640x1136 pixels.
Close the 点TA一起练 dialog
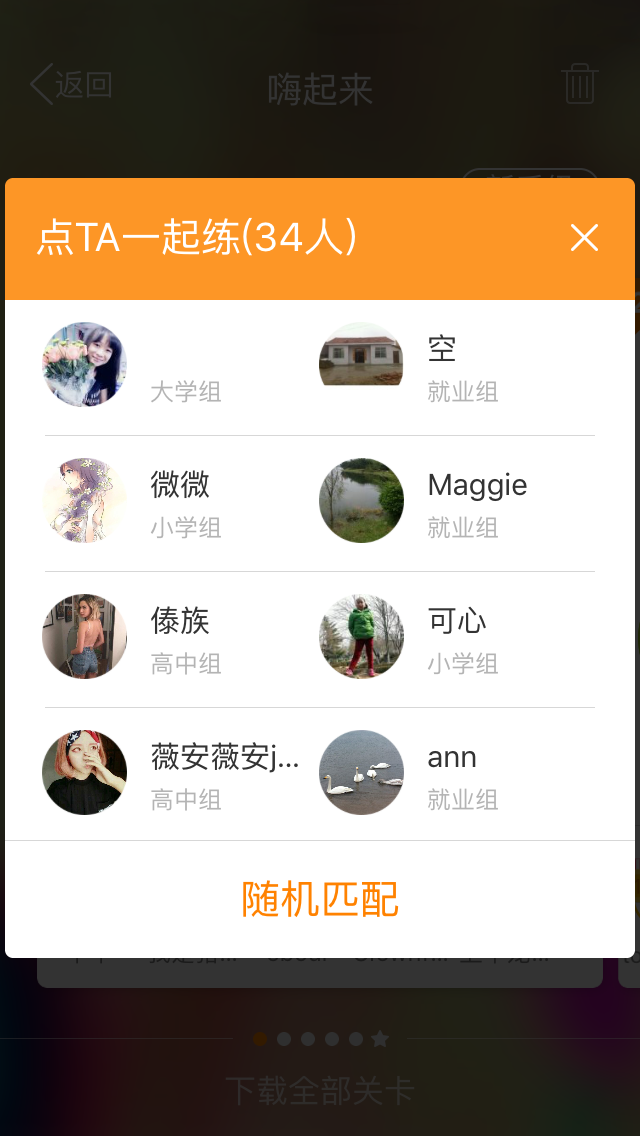584,238
